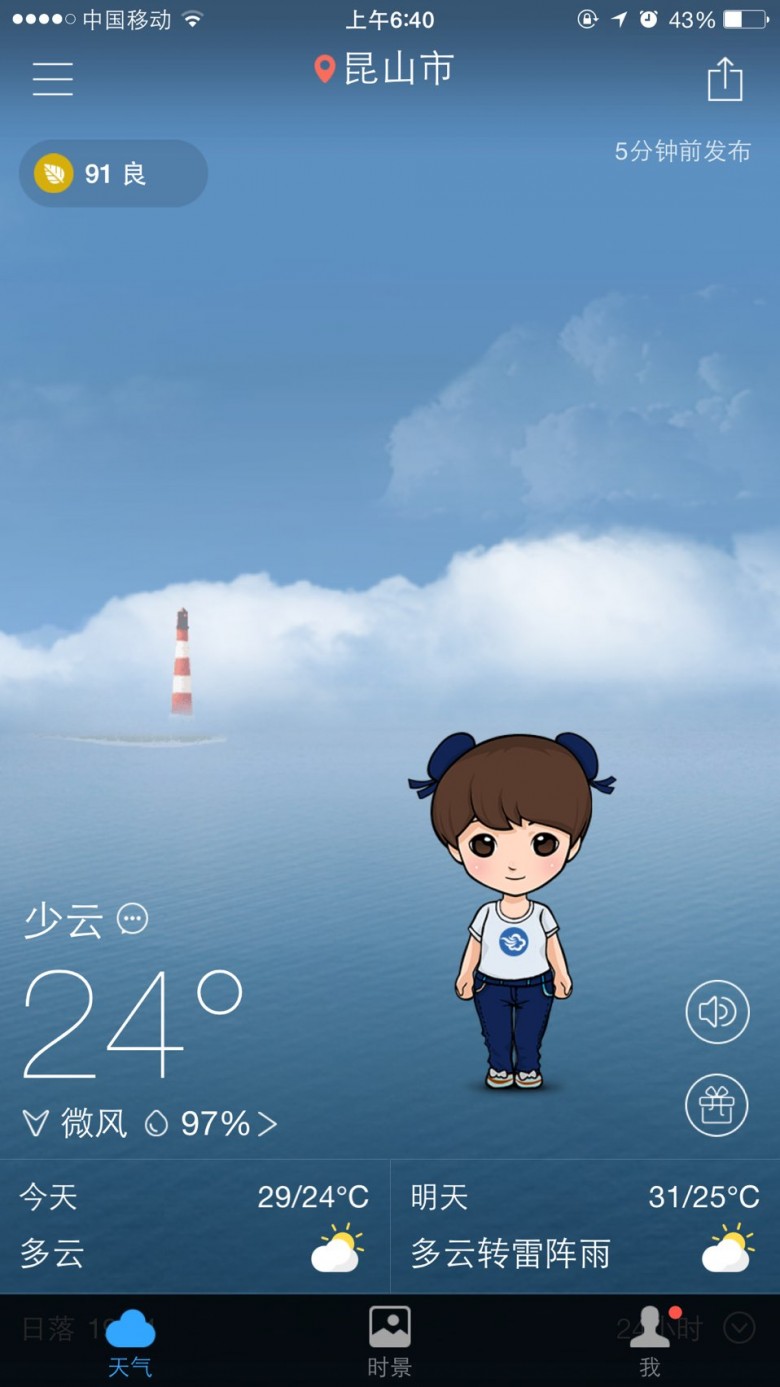780x1387 pixels.
Task: Switch to the 天气 tab
Action: point(130,1342)
